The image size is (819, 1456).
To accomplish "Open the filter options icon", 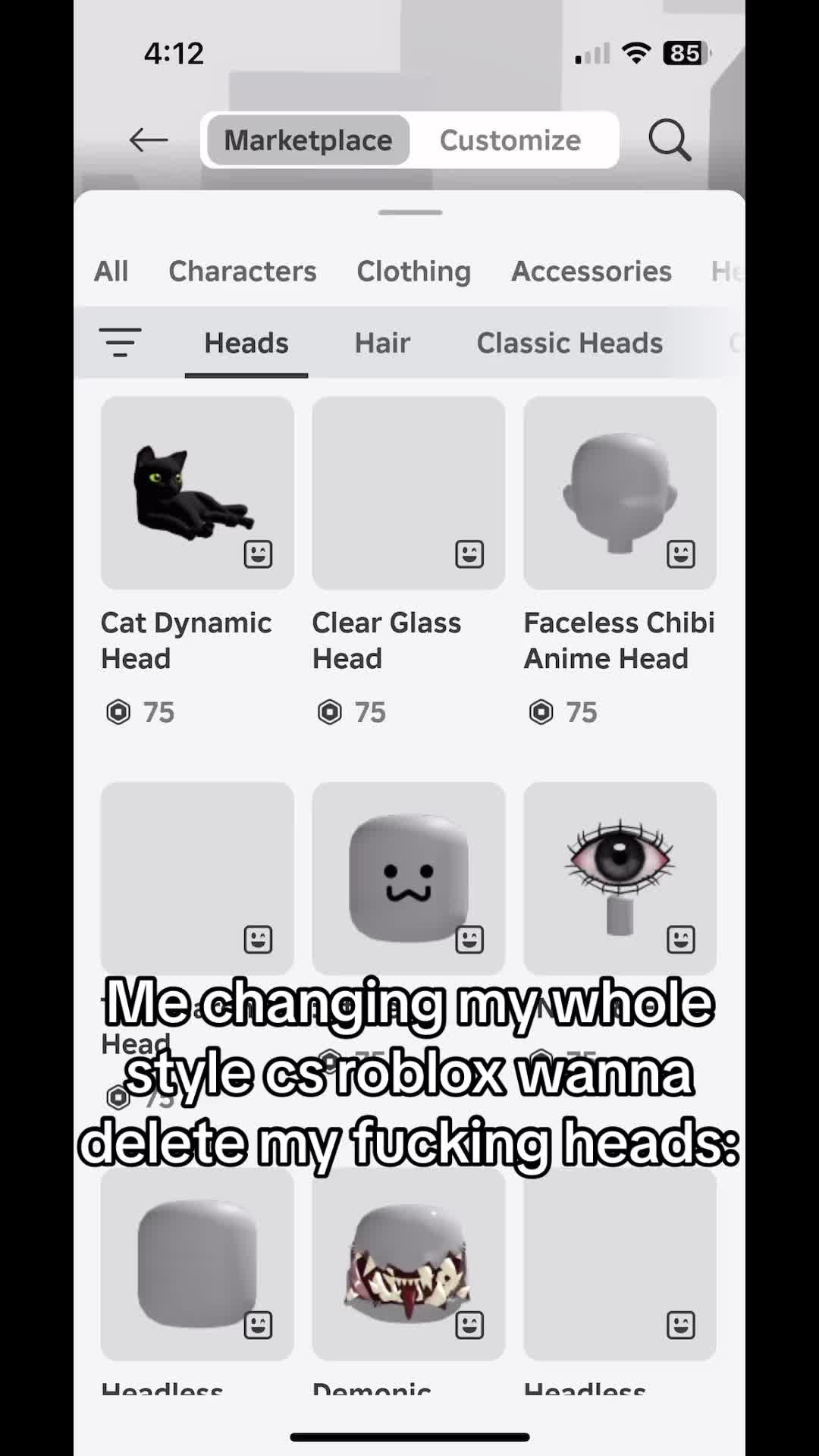I will tap(120, 343).
